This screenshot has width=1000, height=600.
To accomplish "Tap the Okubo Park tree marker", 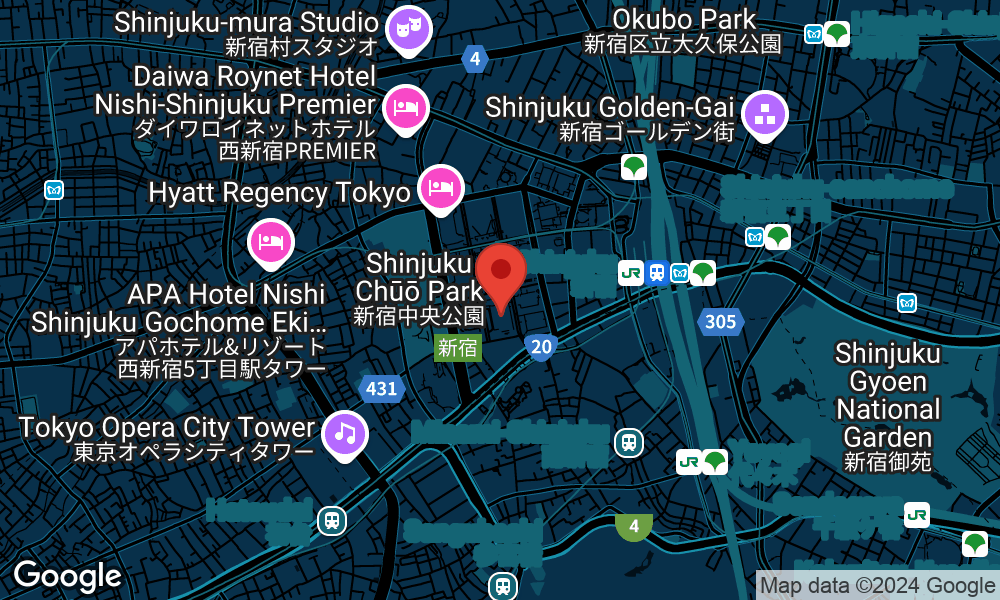I will coord(836,33).
